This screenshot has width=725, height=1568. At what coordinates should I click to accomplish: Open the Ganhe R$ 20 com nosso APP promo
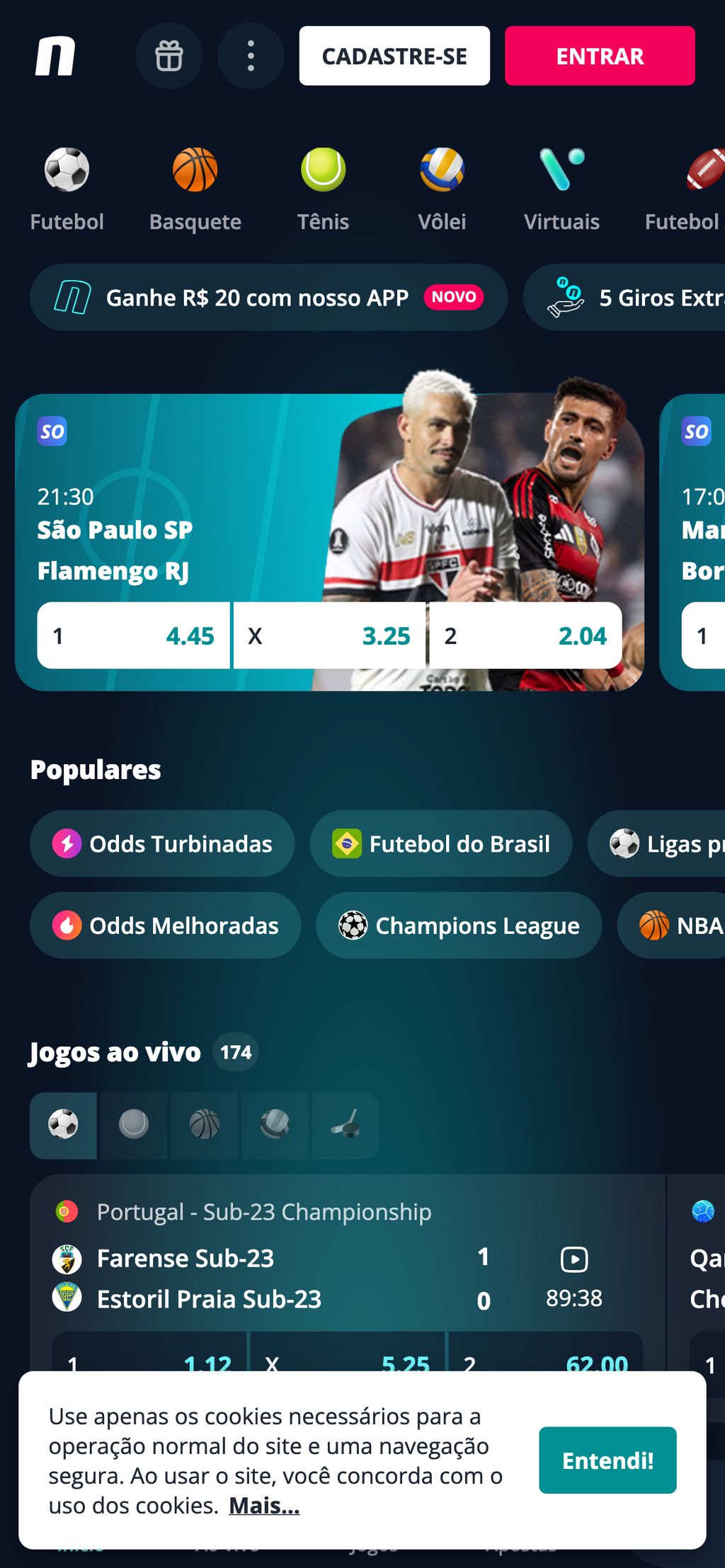click(268, 297)
